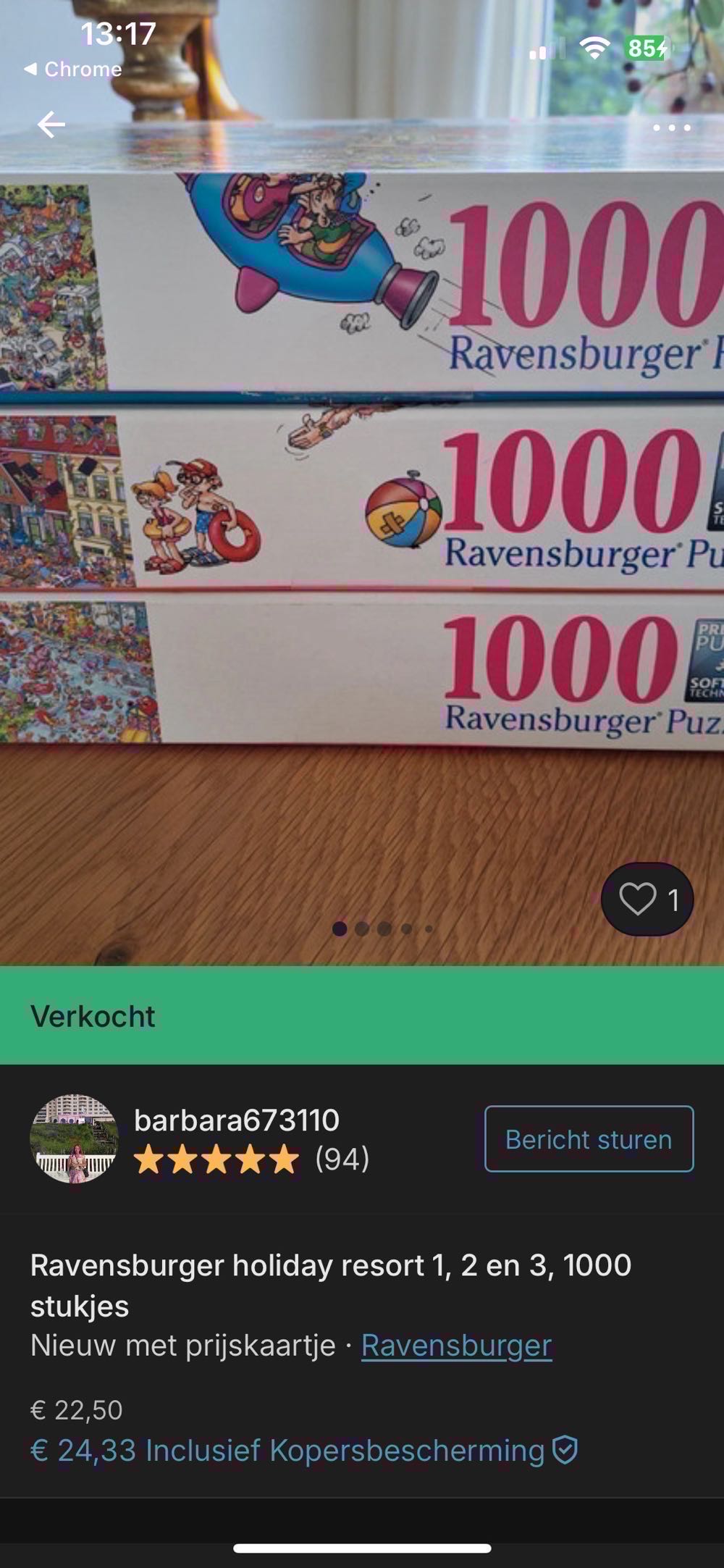Jump to the second photo via indicator dot
The height and width of the screenshot is (1568, 724).
tap(362, 928)
